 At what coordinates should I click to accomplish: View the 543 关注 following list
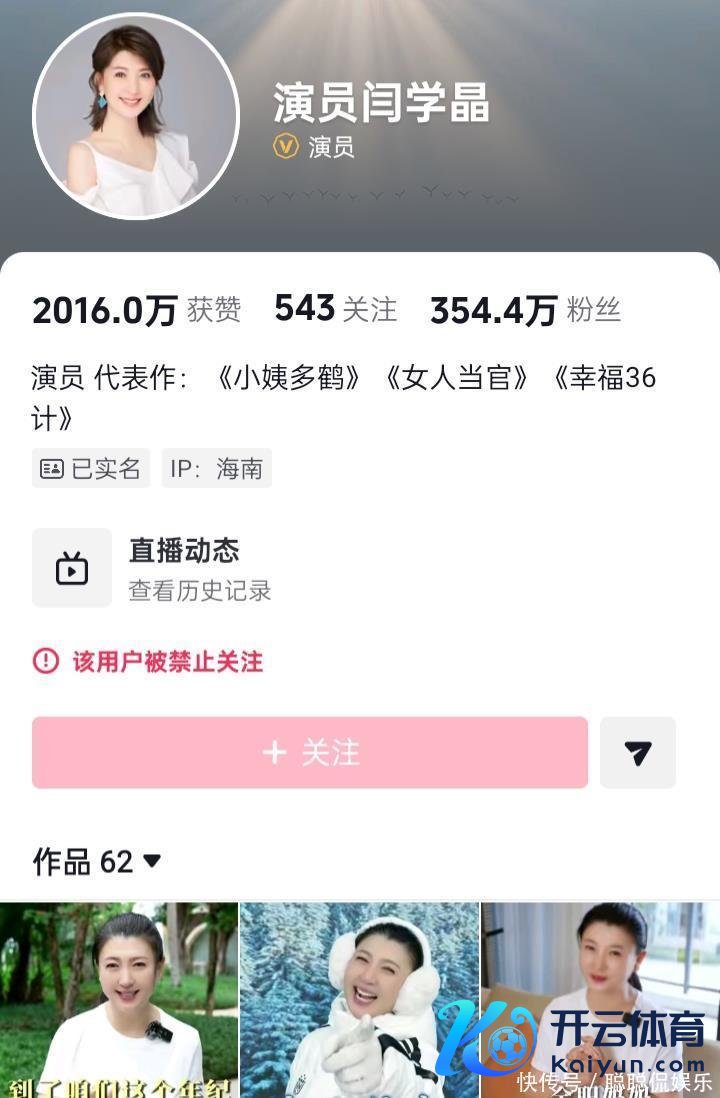[x=336, y=310]
